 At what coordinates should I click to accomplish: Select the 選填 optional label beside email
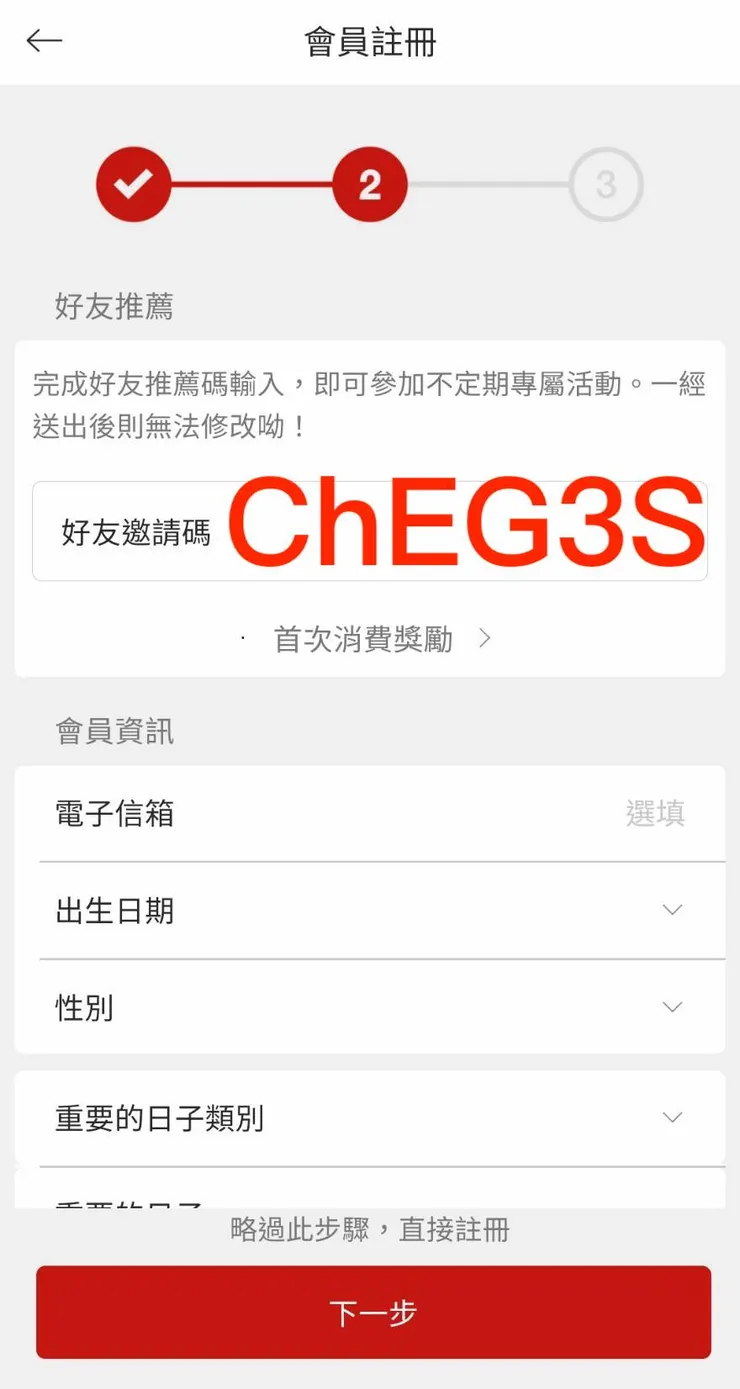click(655, 813)
